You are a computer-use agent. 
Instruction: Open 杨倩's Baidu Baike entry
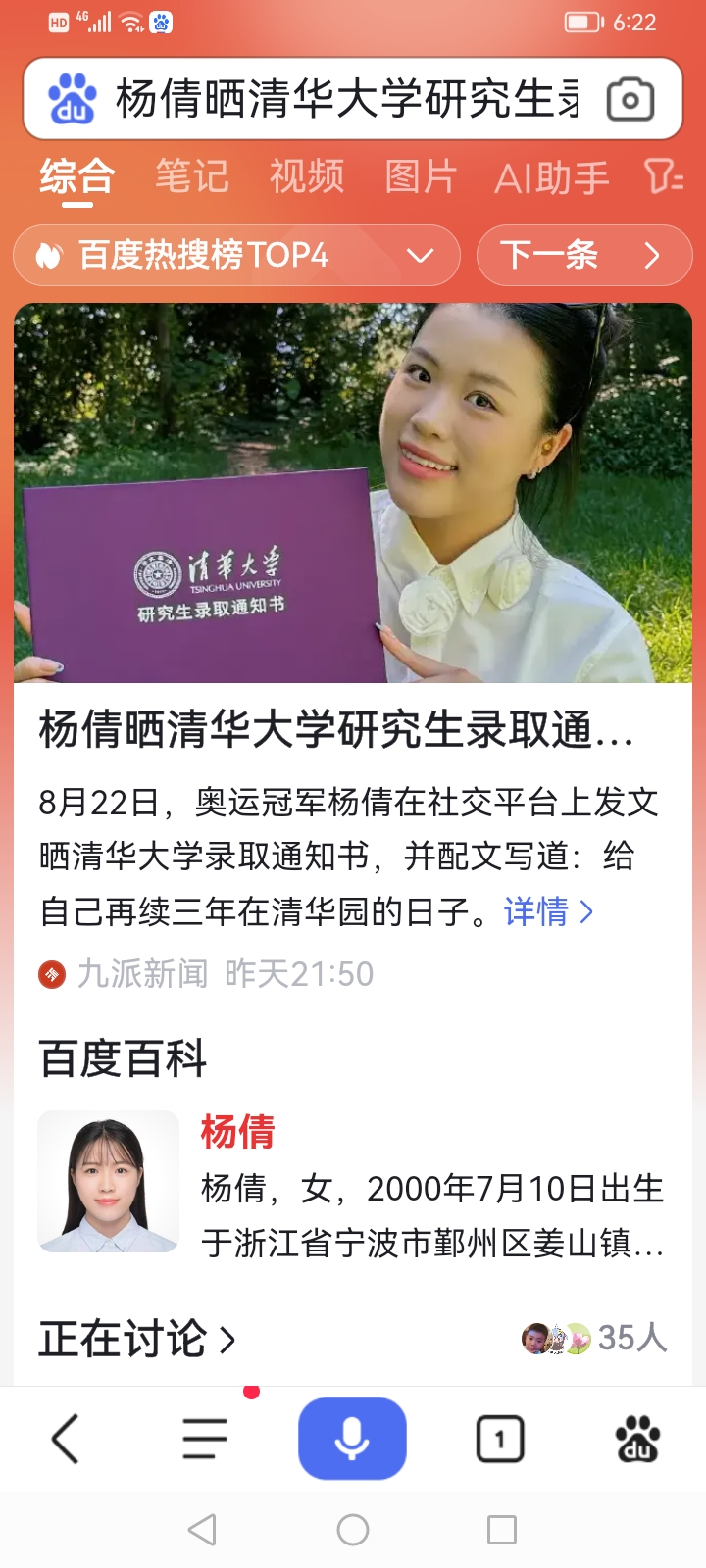pos(237,1133)
